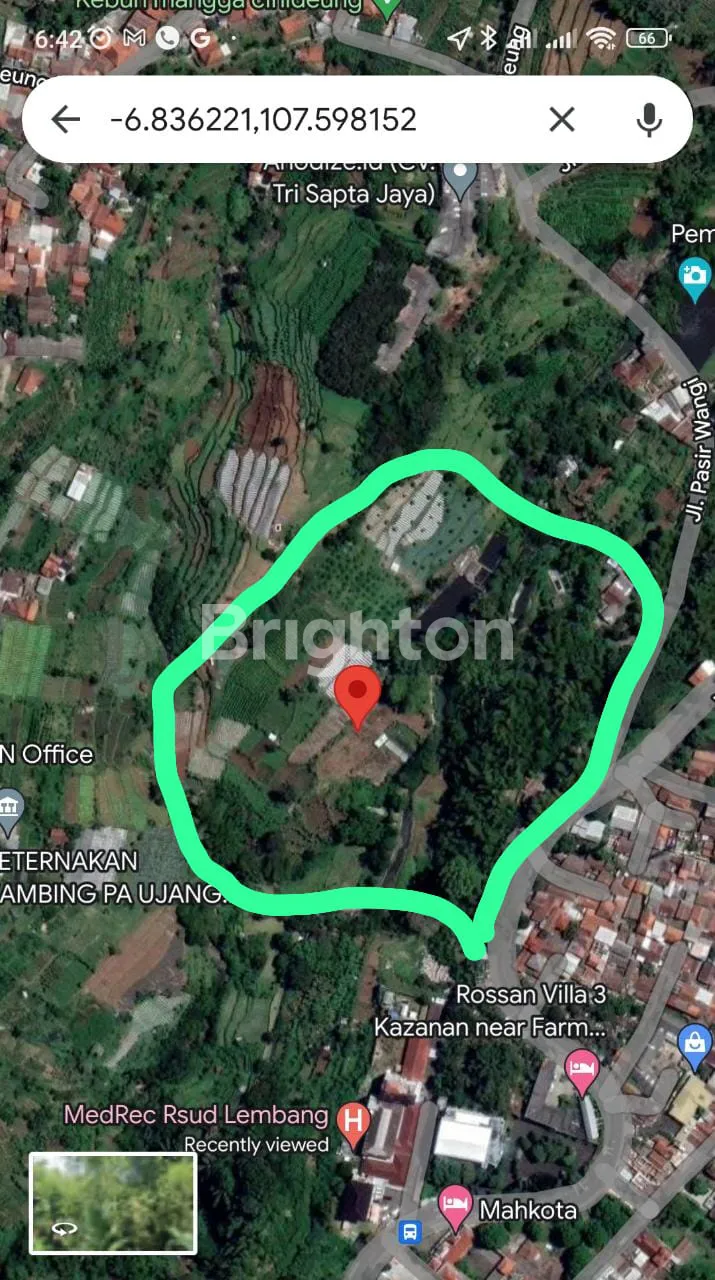715x1280 pixels.
Task: Select the blue shopping bag marker
Action: click(694, 1043)
